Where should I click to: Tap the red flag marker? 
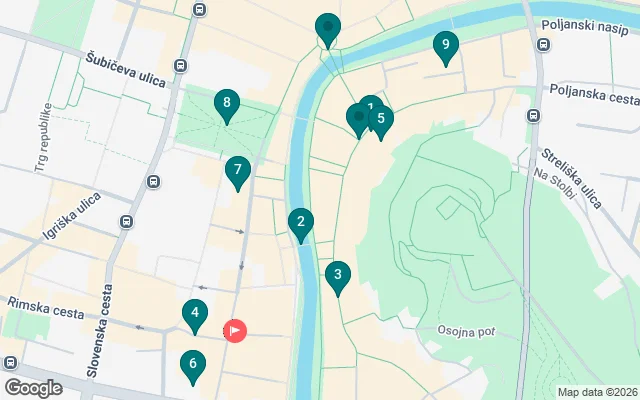click(x=235, y=329)
